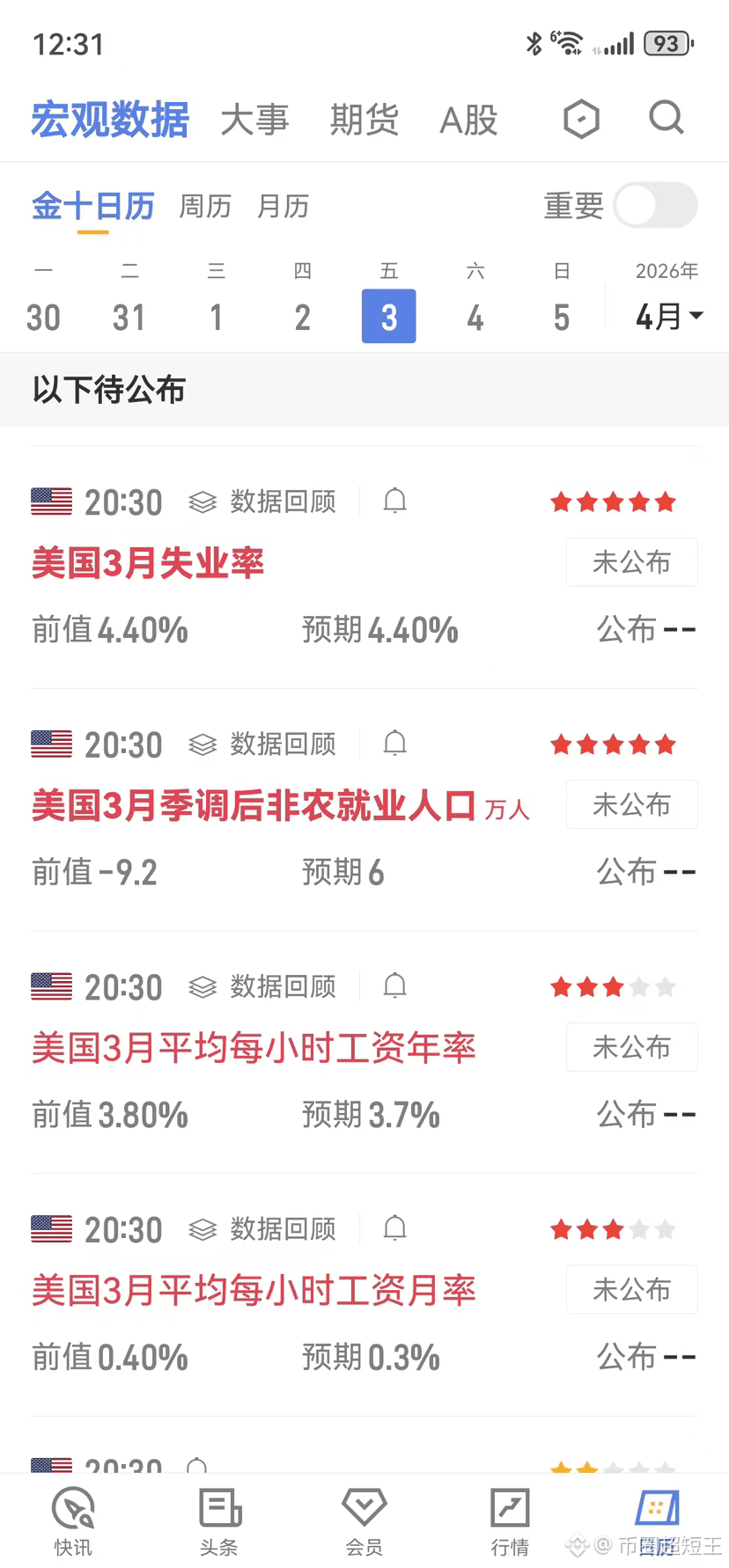The image size is (729, 1568).
Task: Set reminder bell for 美国3月失业率
Action: (x=395, y=502)
